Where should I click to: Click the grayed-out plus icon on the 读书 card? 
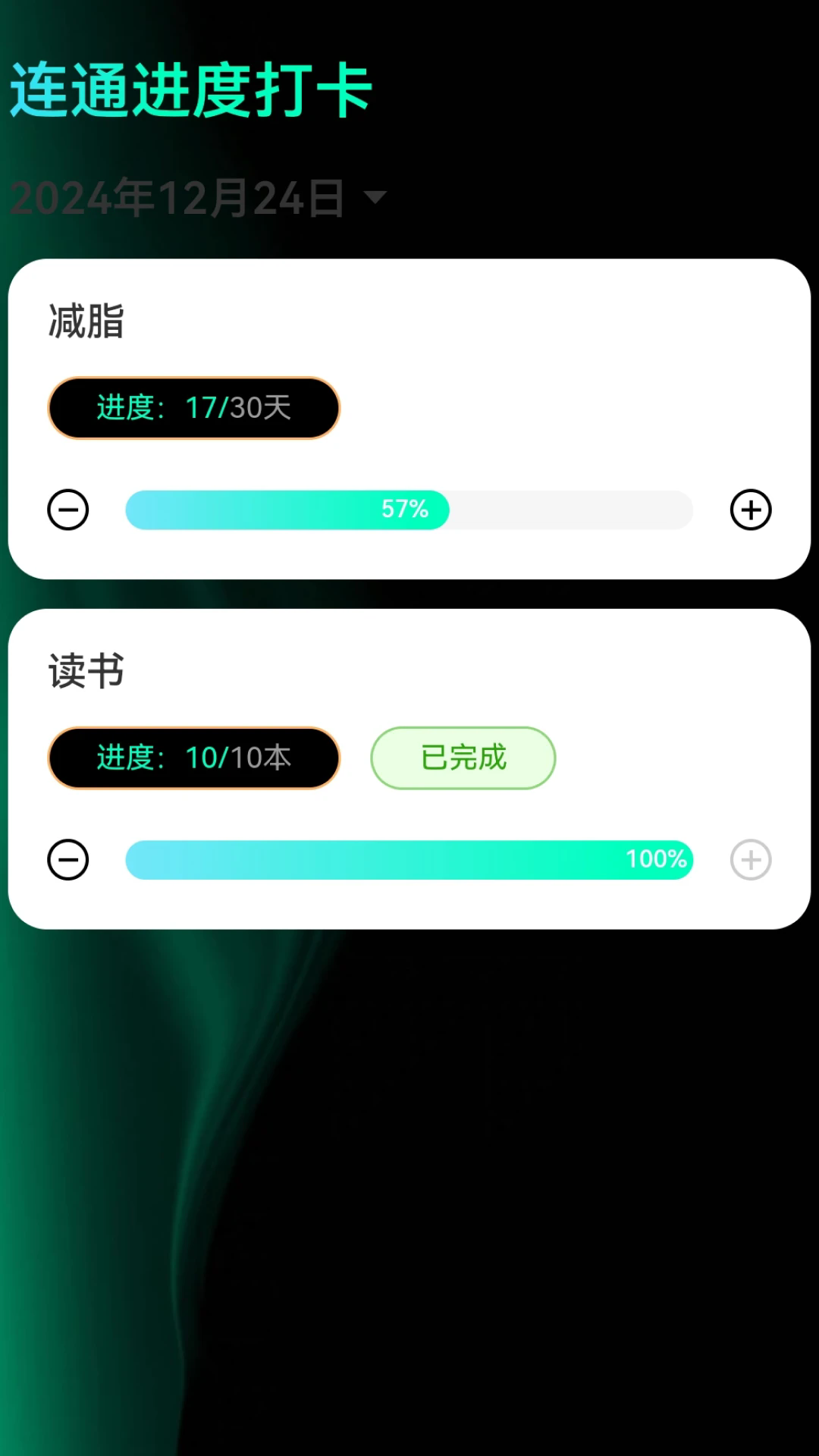(751, 859)
